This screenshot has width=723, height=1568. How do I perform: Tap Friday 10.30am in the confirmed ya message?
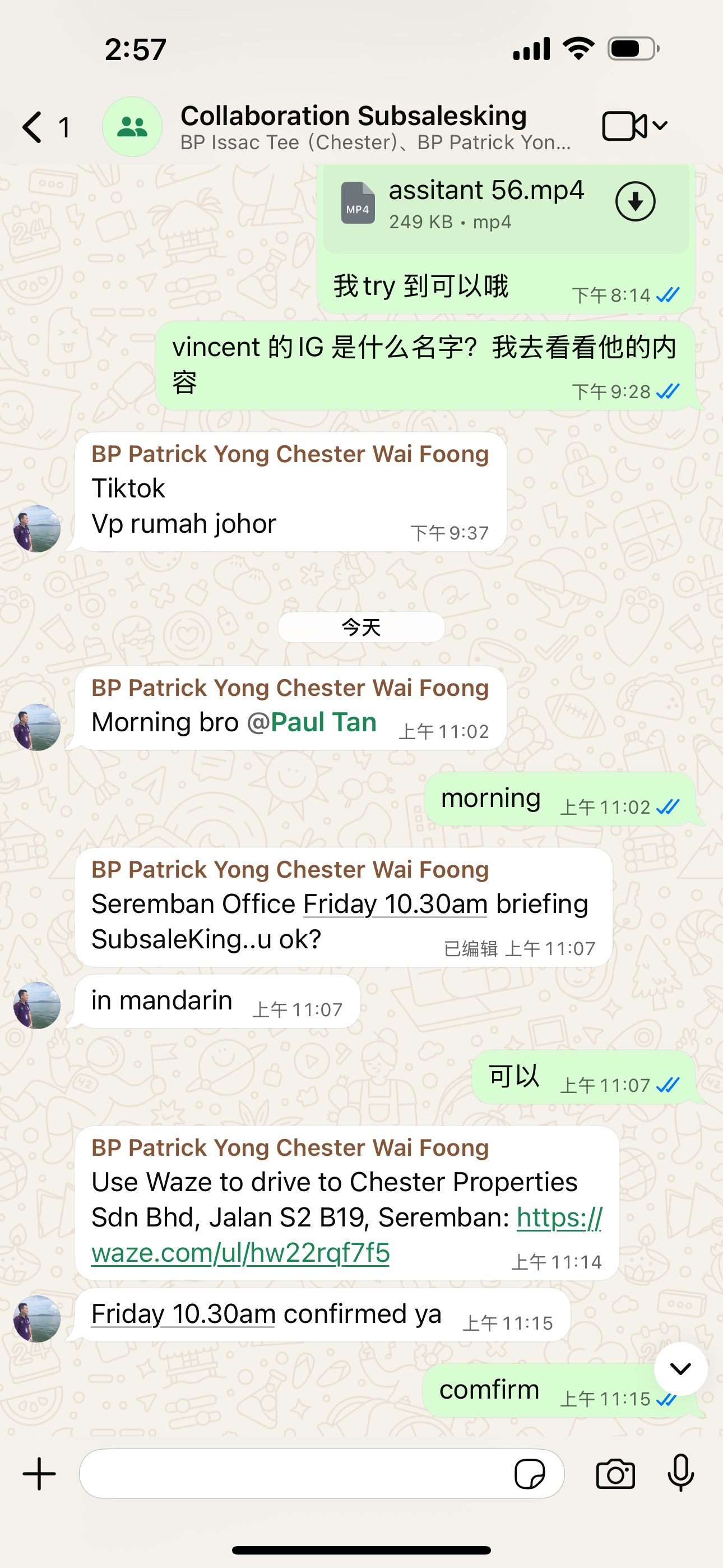[183, 1313]
